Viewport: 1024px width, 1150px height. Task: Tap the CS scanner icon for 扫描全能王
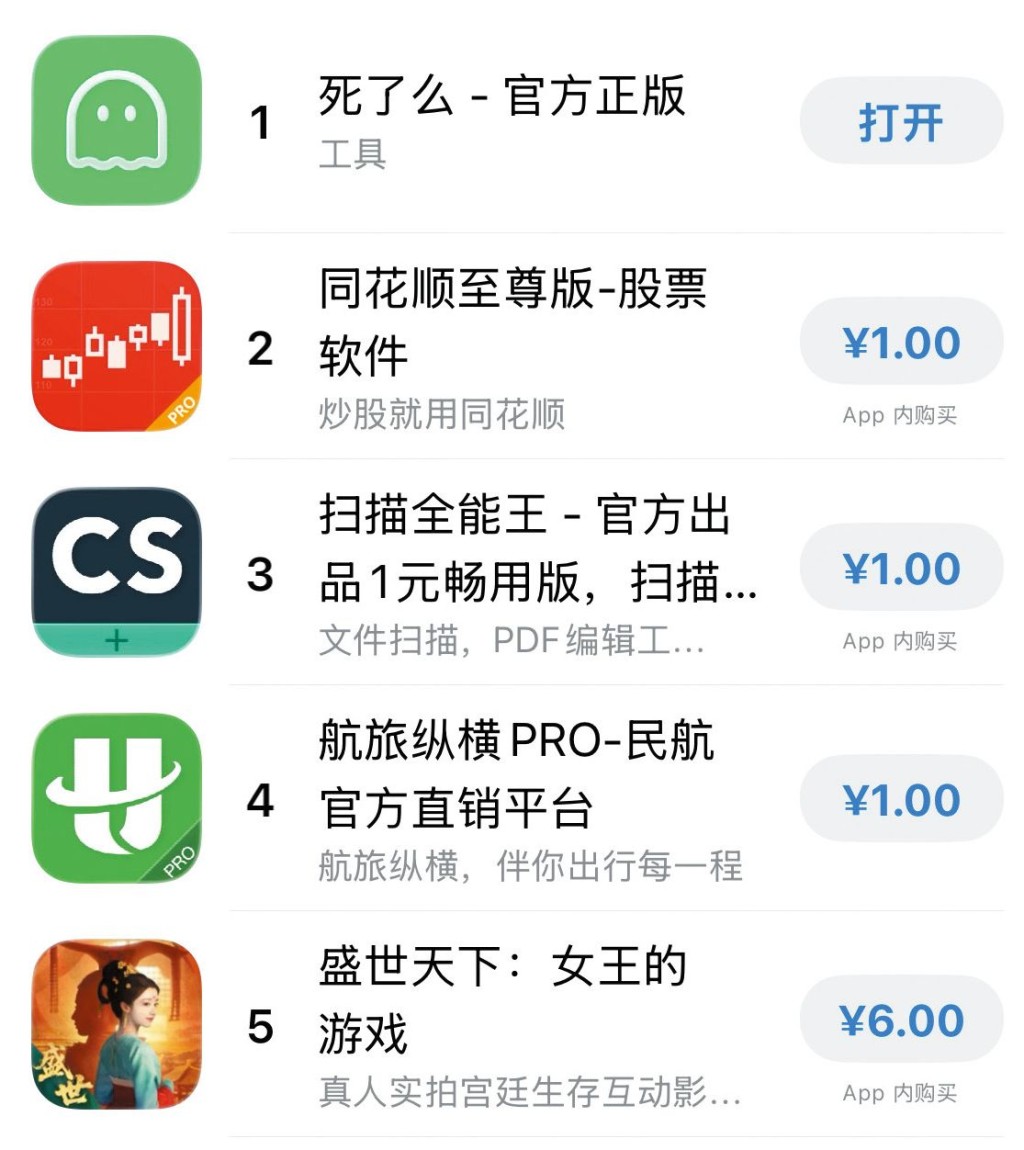point(115,570)
